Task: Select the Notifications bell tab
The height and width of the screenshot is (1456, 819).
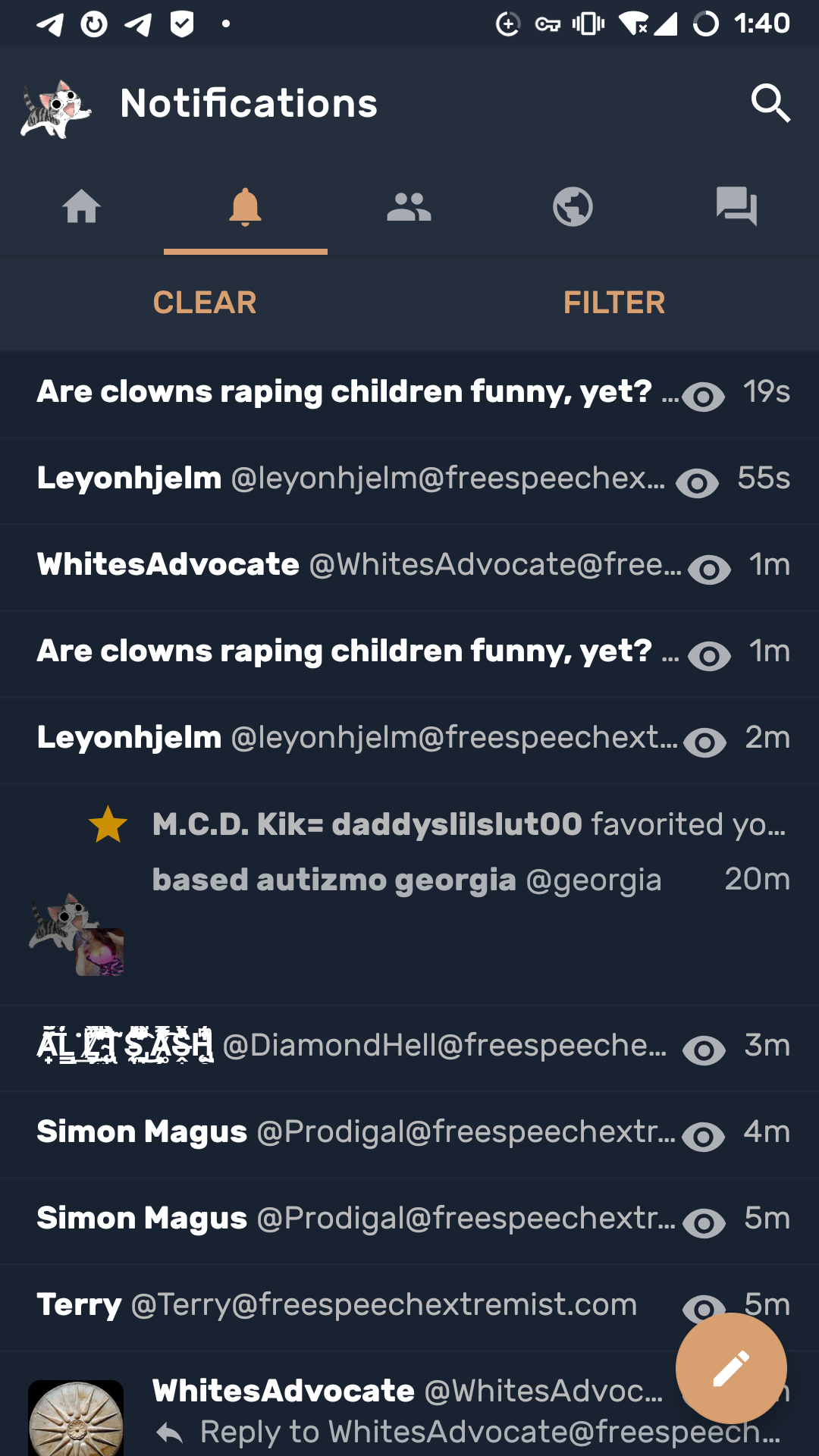Action: click(x=245, y=207)
